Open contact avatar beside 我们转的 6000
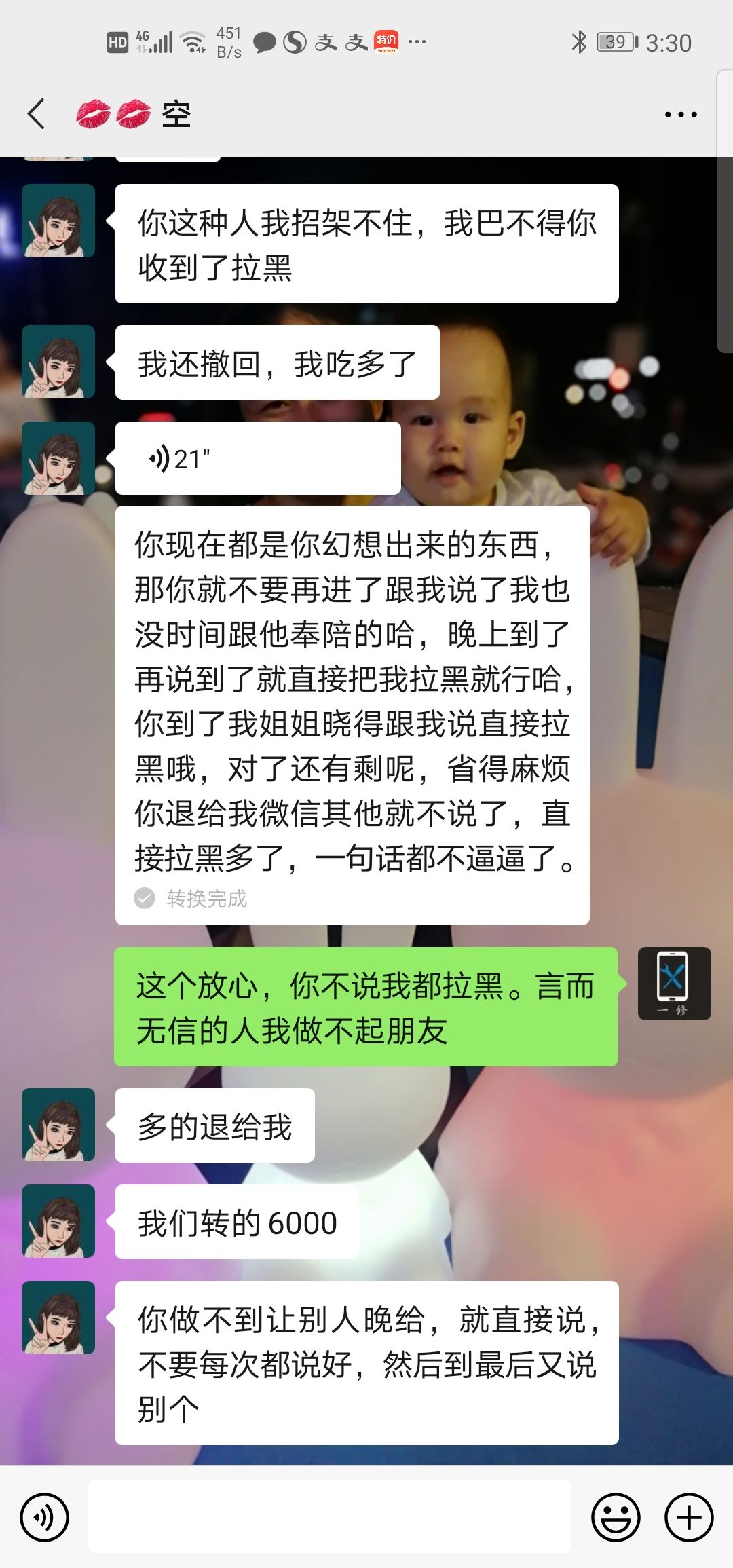733x1568 pixels. (58, 1221)
